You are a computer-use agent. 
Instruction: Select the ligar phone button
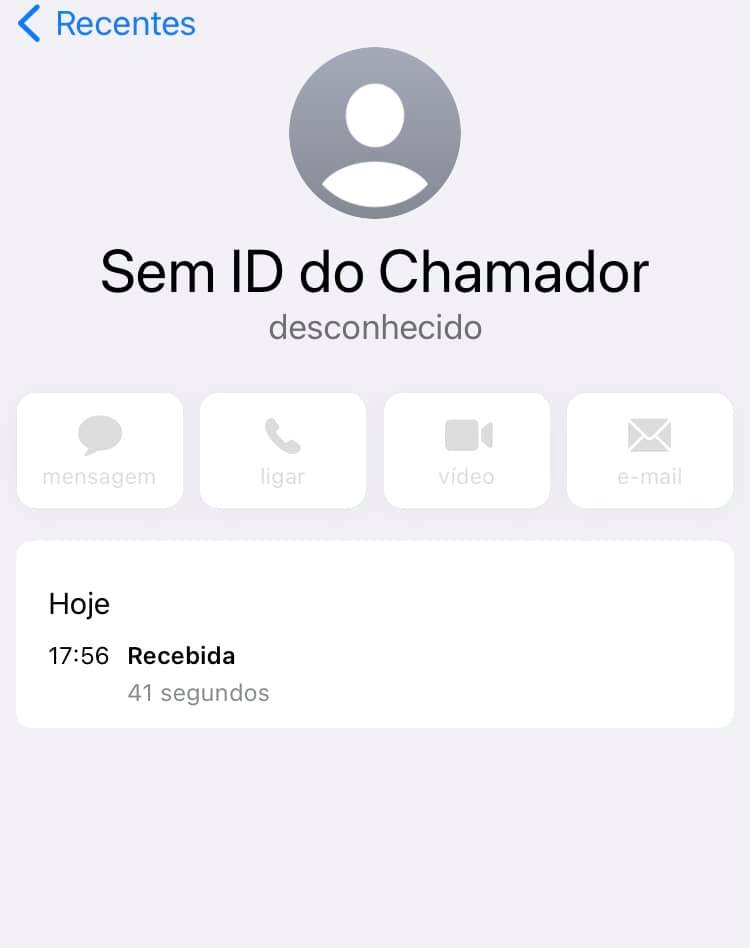point(283,451)
